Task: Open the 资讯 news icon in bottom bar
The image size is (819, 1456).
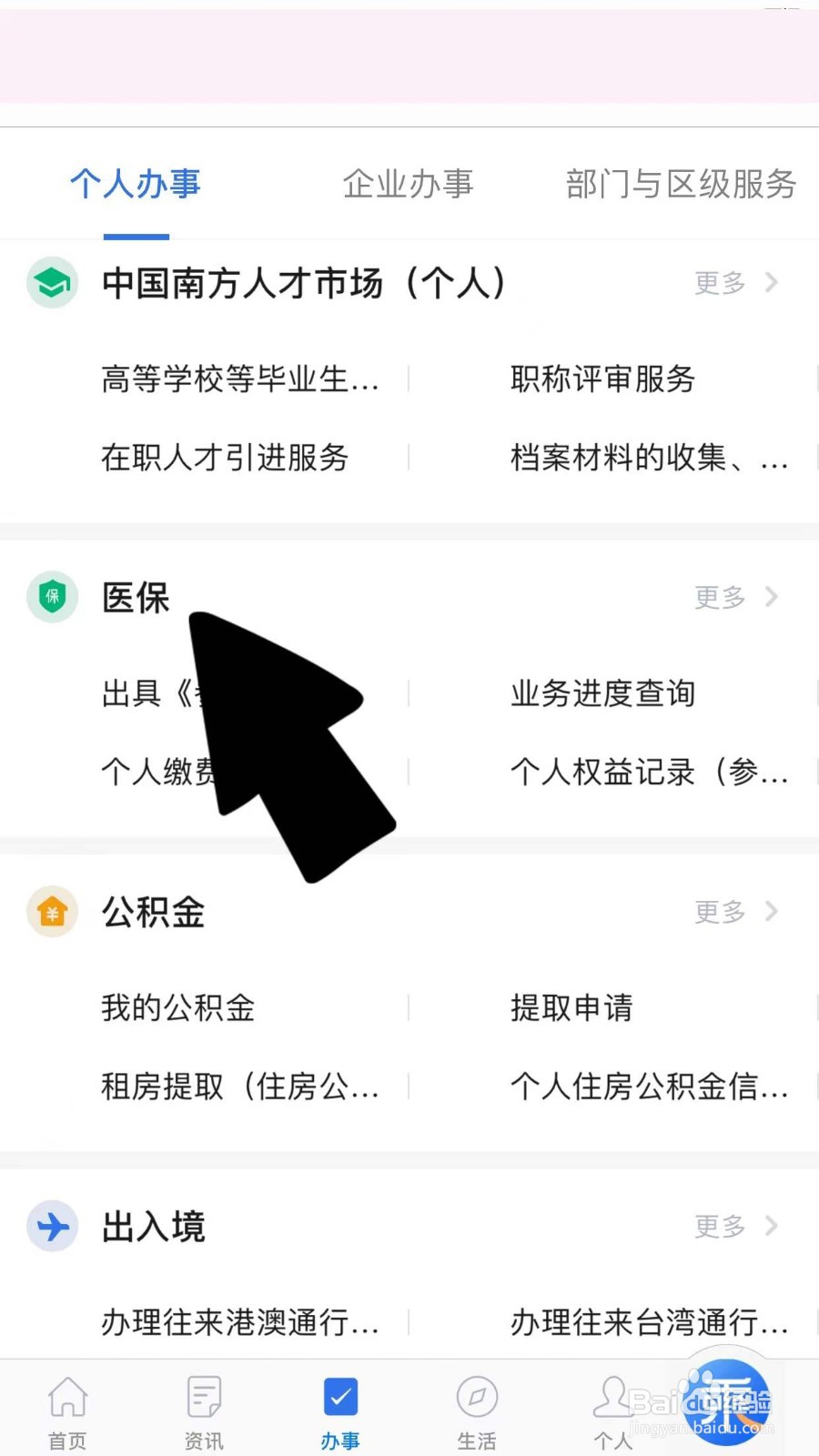Action: click(204, 1397)
